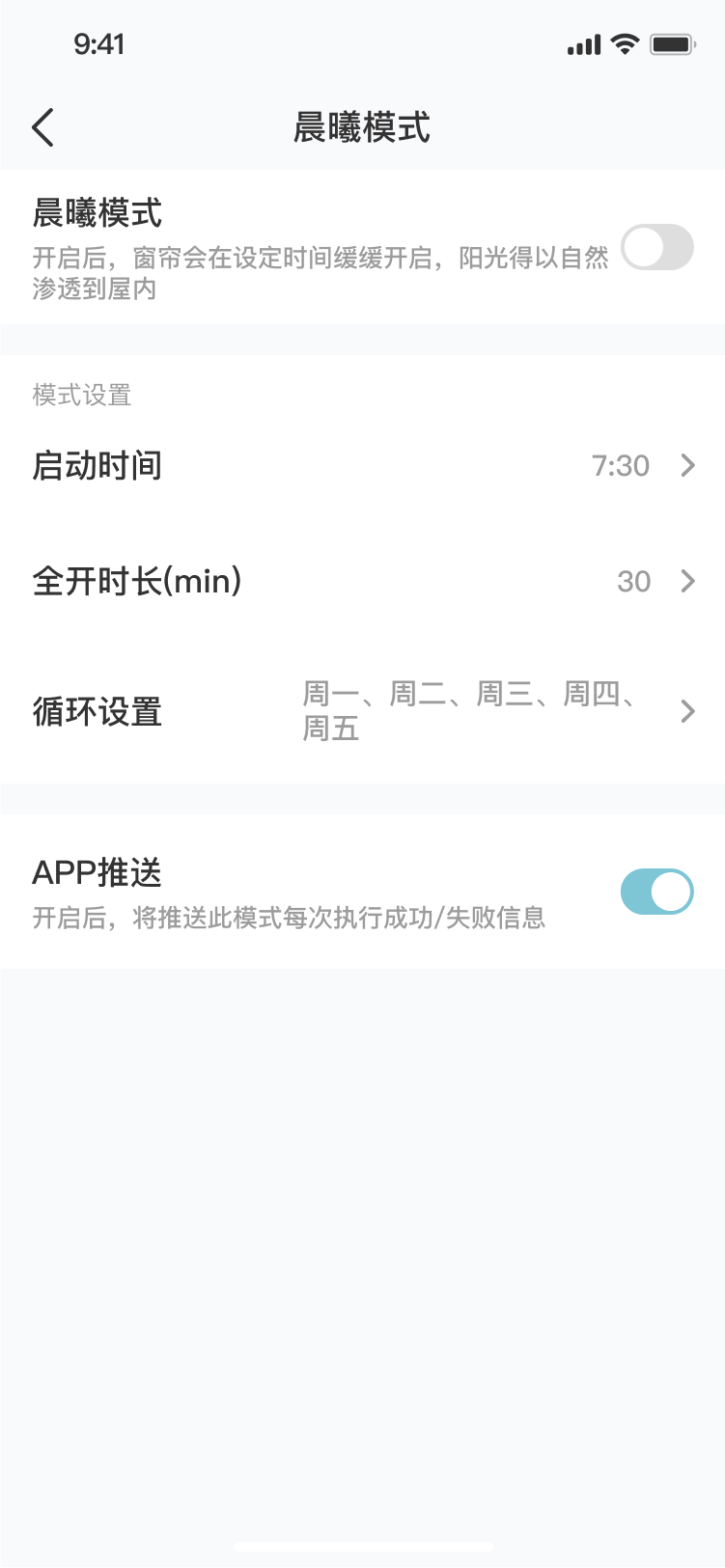The image size is (725, 1568).
Task: Go back using the top-left arrow
Action: [x=42, y=127]
